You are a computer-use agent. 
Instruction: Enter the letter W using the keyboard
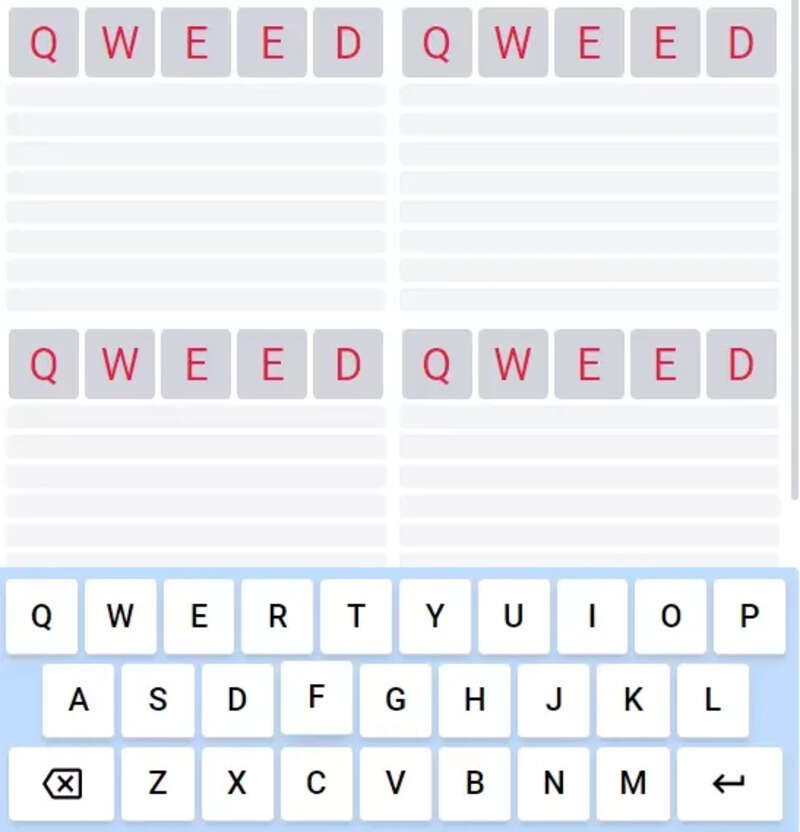(120, 617)
